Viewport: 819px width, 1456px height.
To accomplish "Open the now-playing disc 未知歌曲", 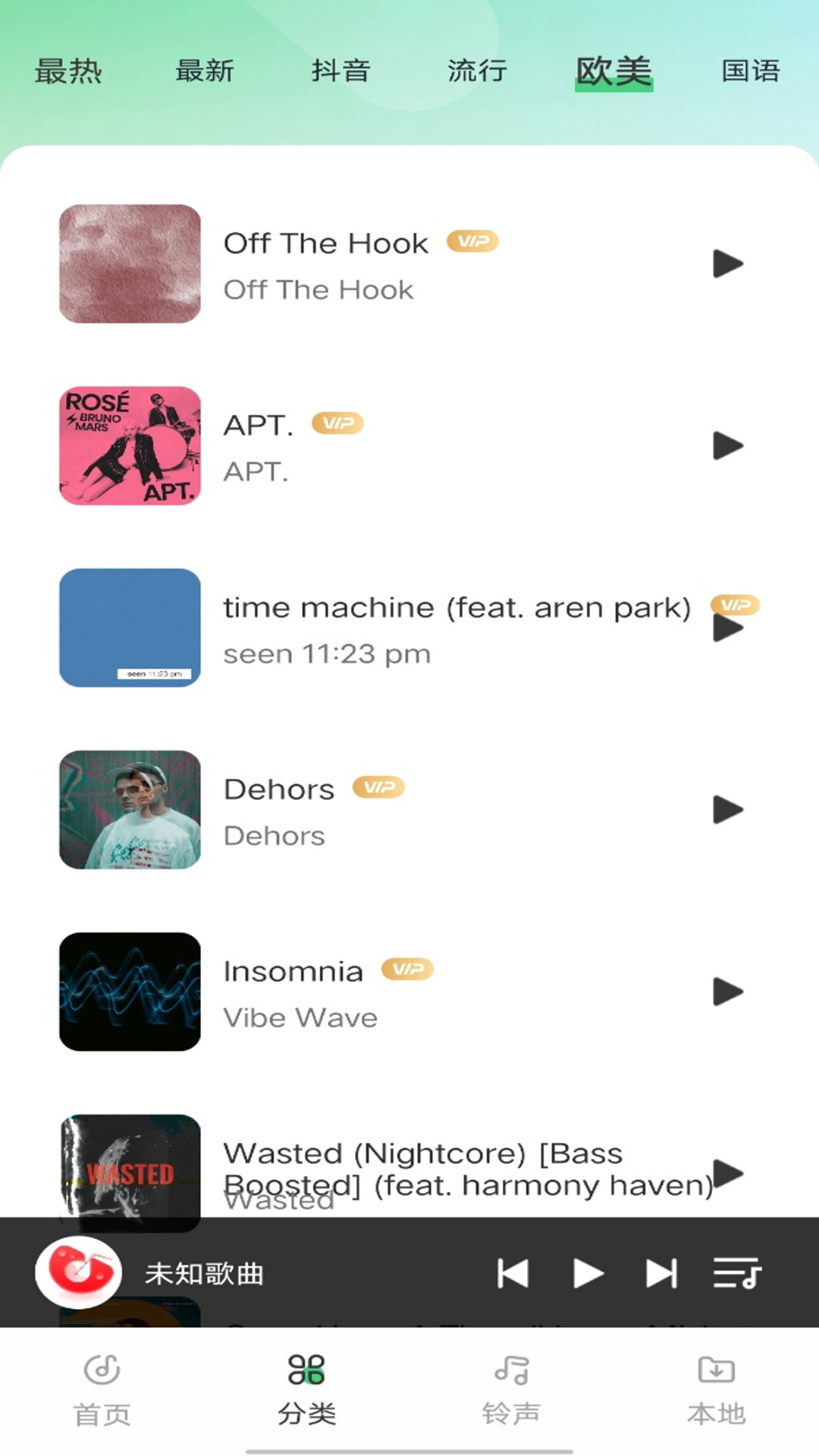I will [79, 1273].
